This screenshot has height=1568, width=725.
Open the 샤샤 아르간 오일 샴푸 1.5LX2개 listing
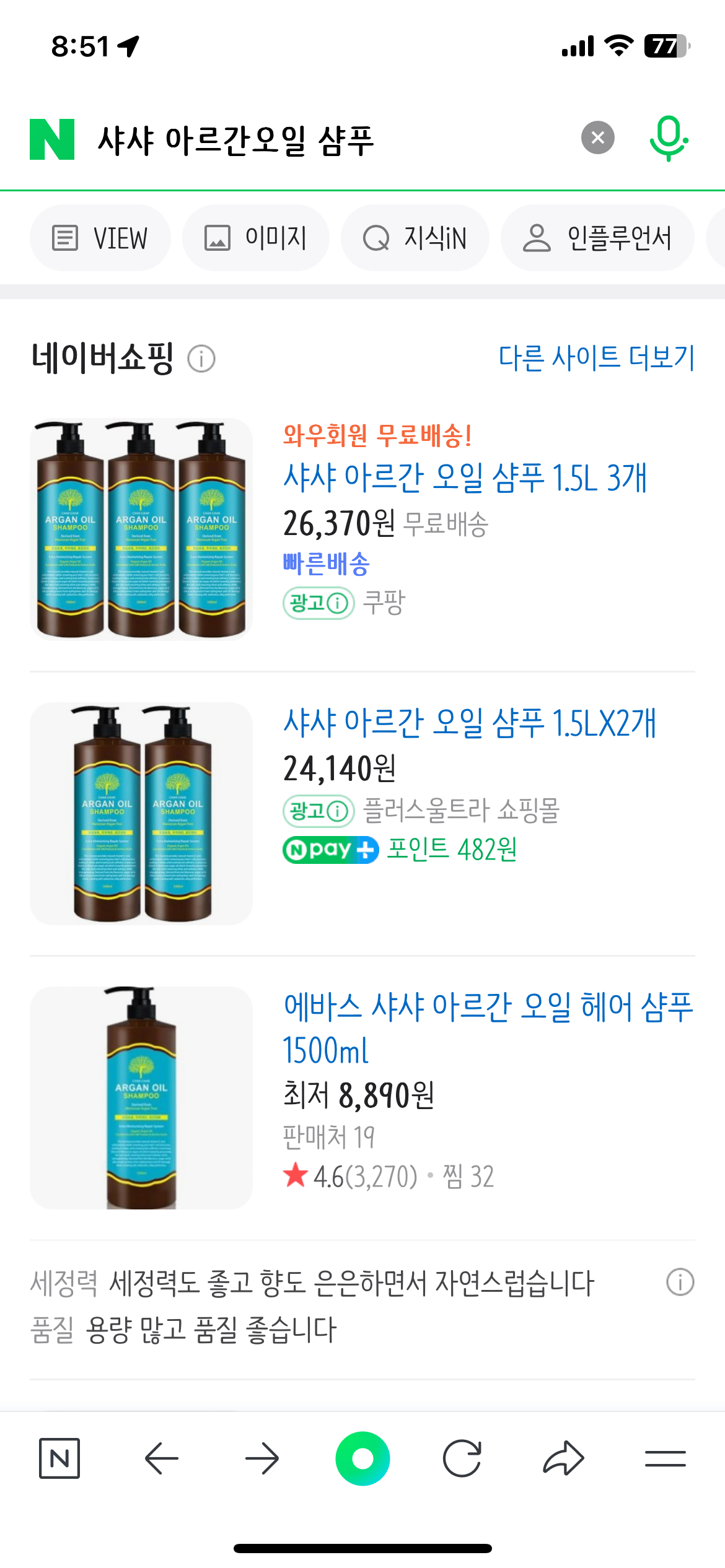(x=469, y=723)
